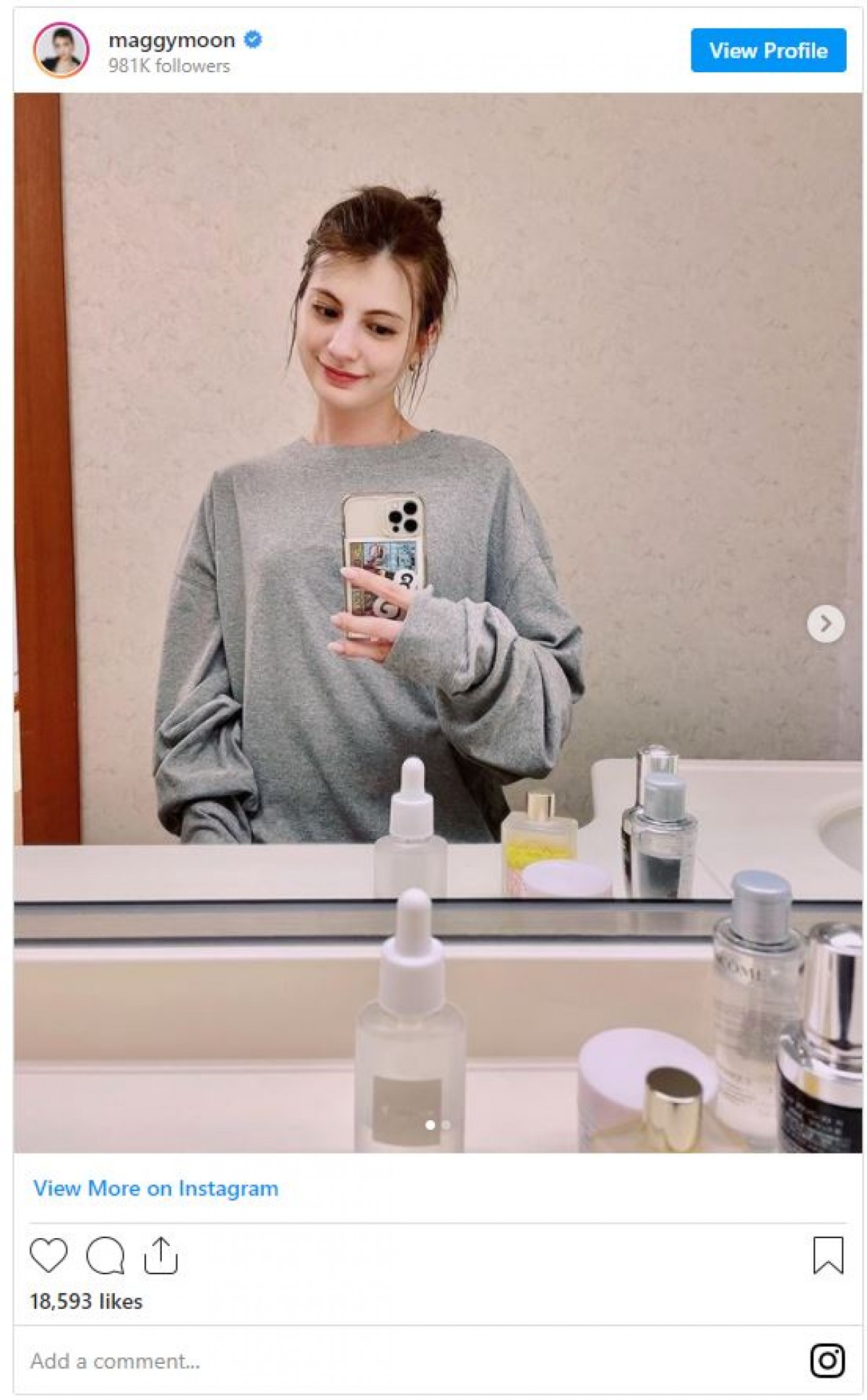
Task: Tap the maggymoon profile avatar
Action: click(61, 51)
